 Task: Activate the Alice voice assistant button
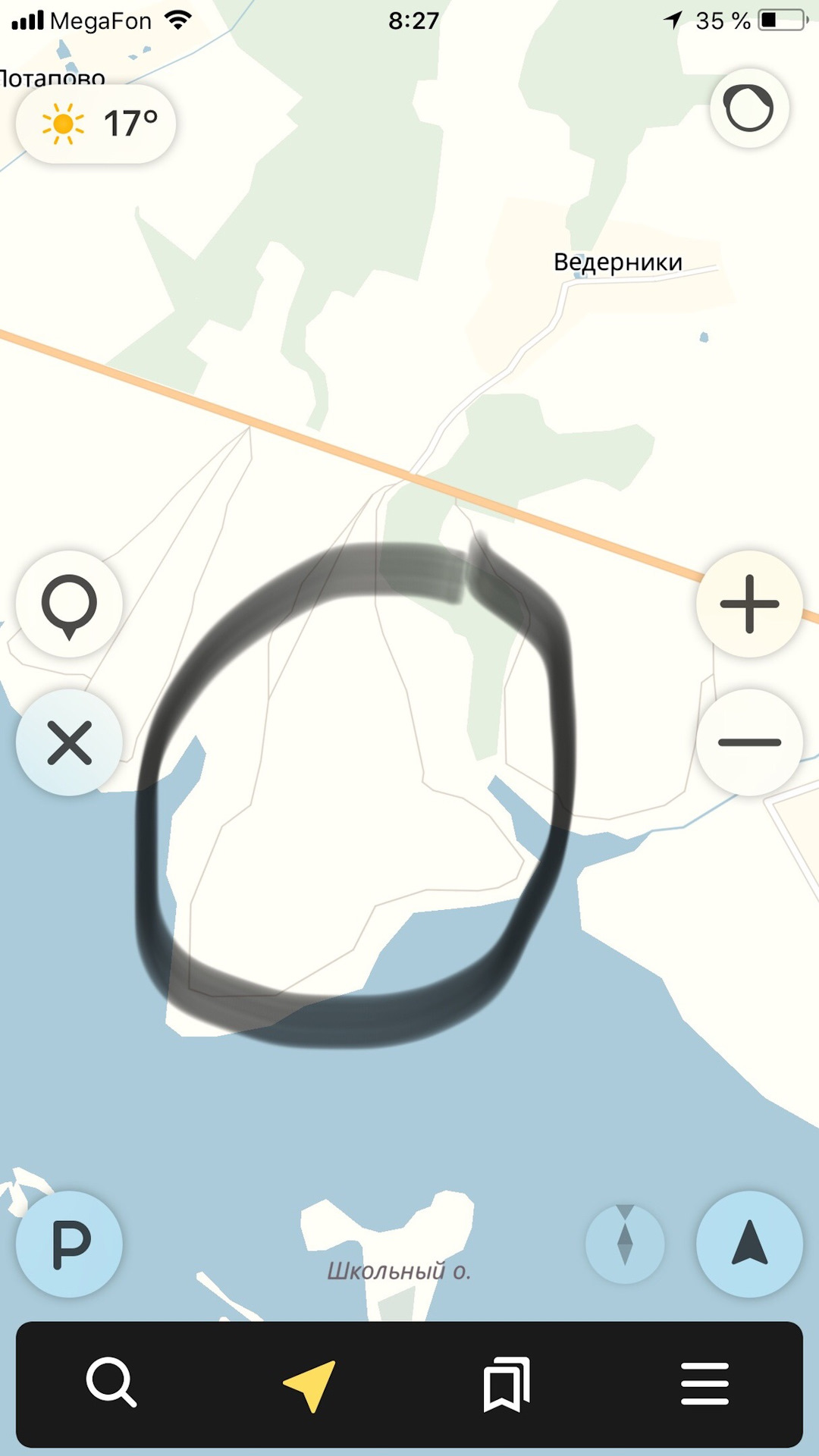[x=748, y=108]
